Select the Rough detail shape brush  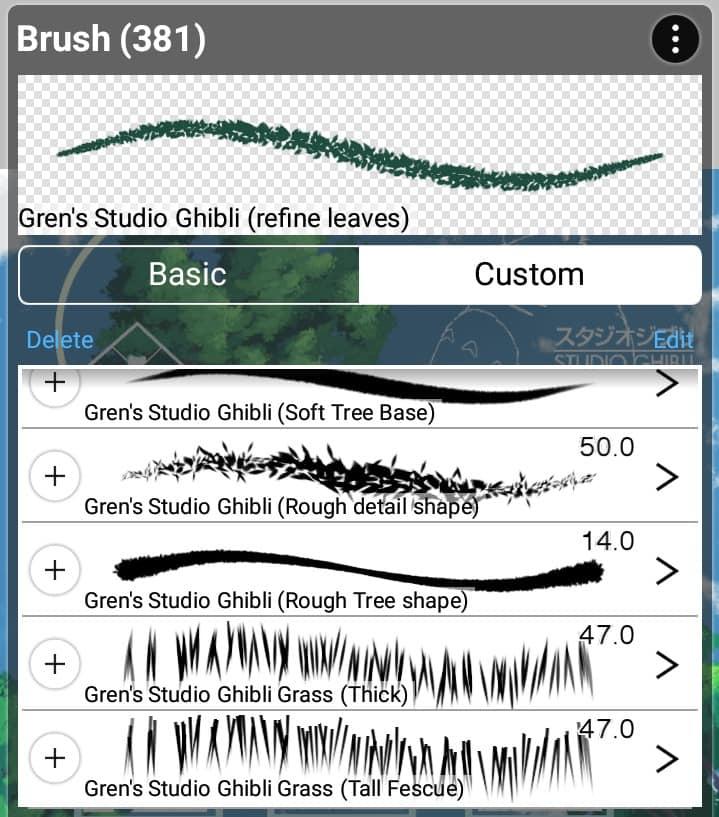click(360, 475)
